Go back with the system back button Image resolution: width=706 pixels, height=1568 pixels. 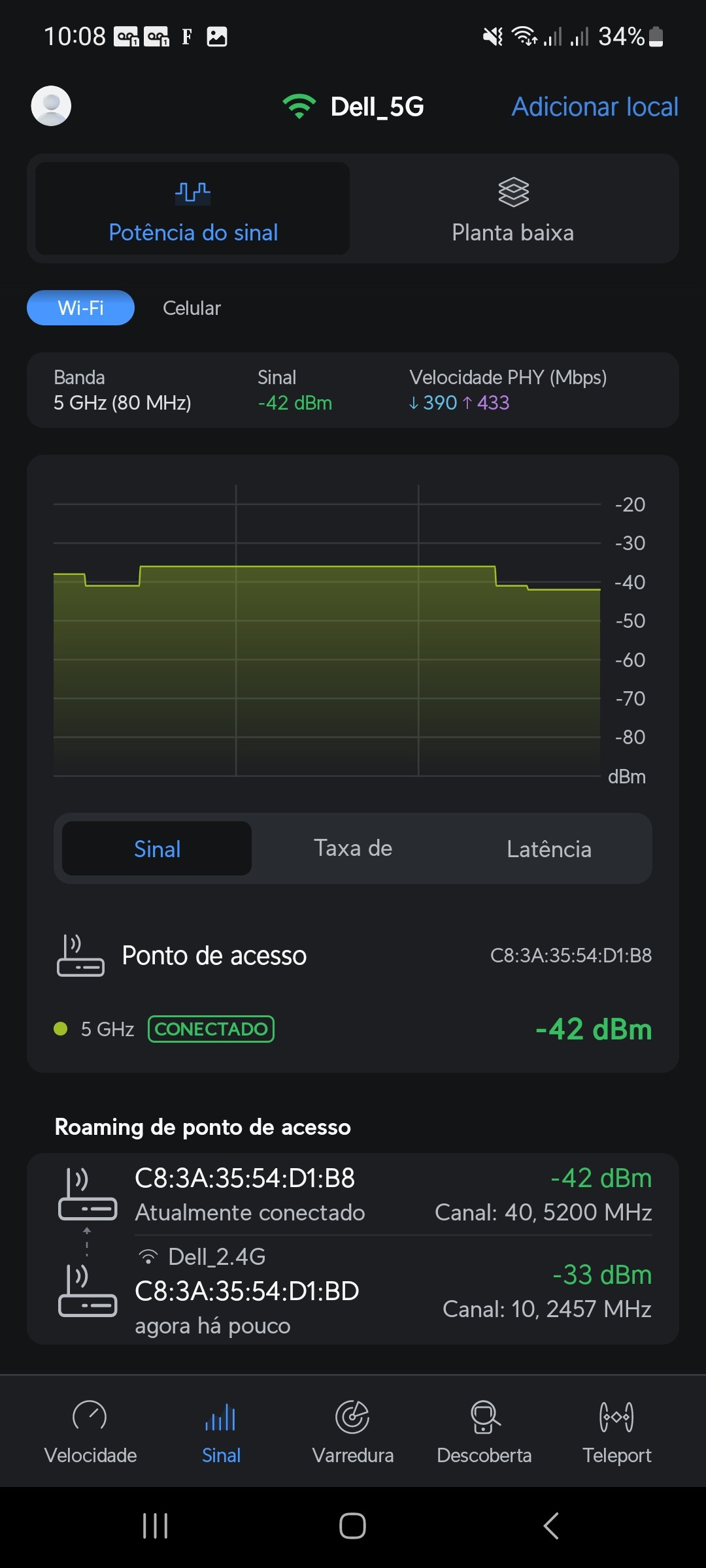click(550, 1526)
